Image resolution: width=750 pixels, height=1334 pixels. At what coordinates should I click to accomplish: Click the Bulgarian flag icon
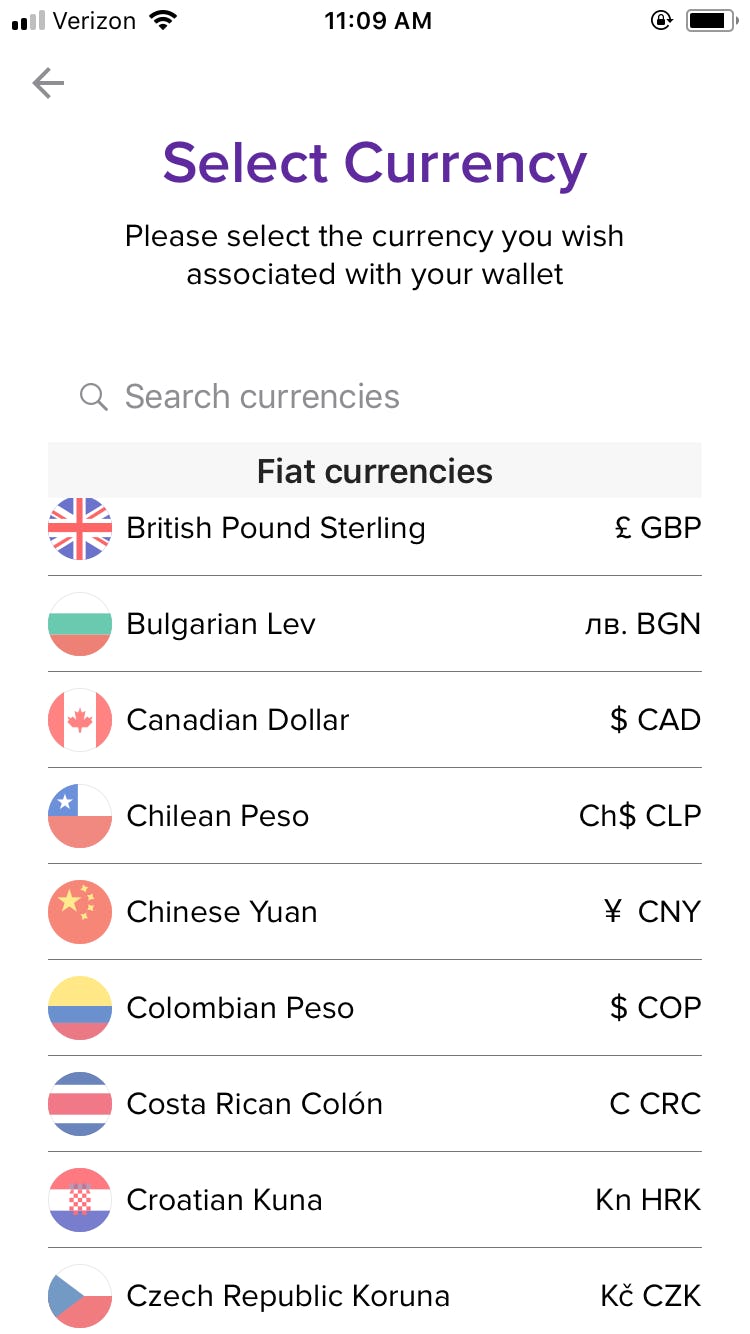click(79, 623)
